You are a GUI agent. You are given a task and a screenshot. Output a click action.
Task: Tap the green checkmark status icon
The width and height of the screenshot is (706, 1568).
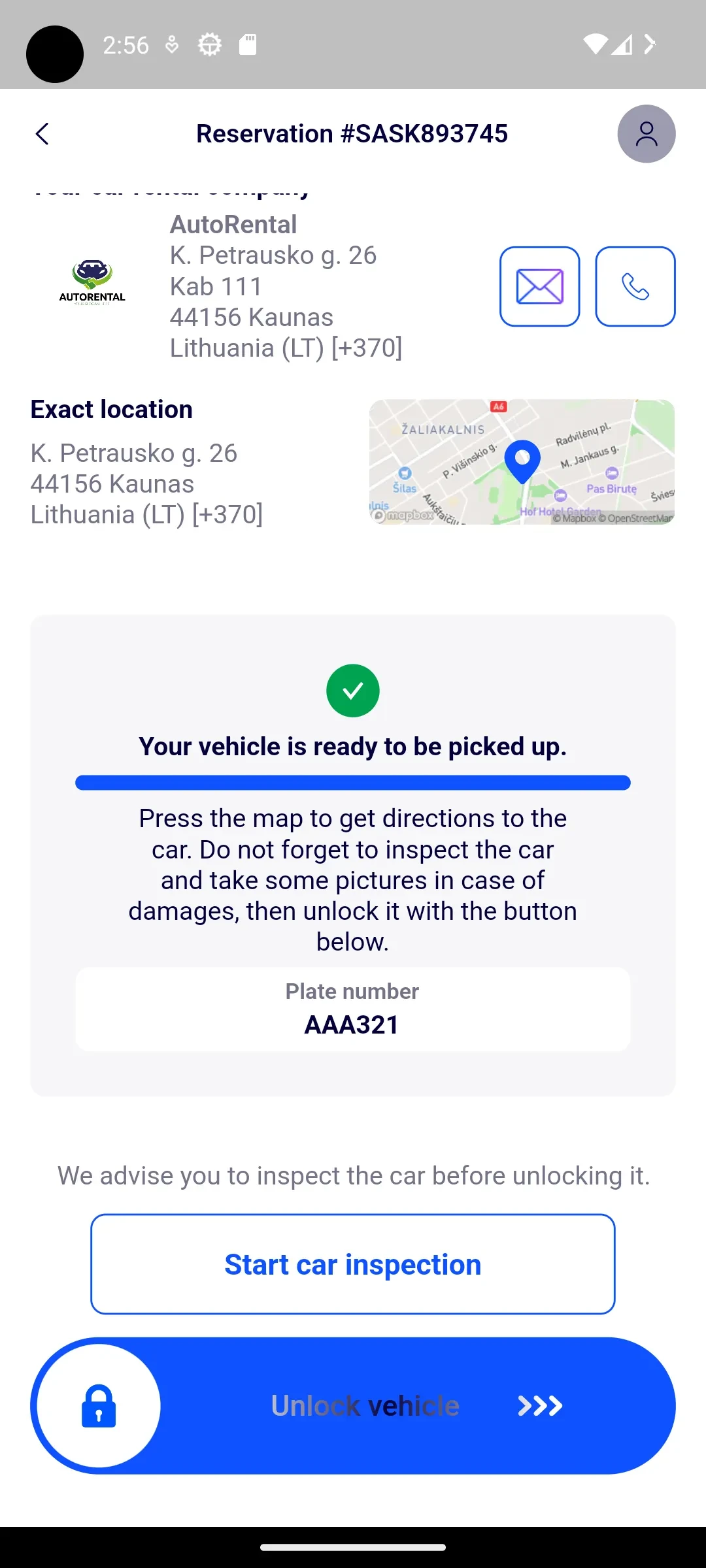(352, 690)
